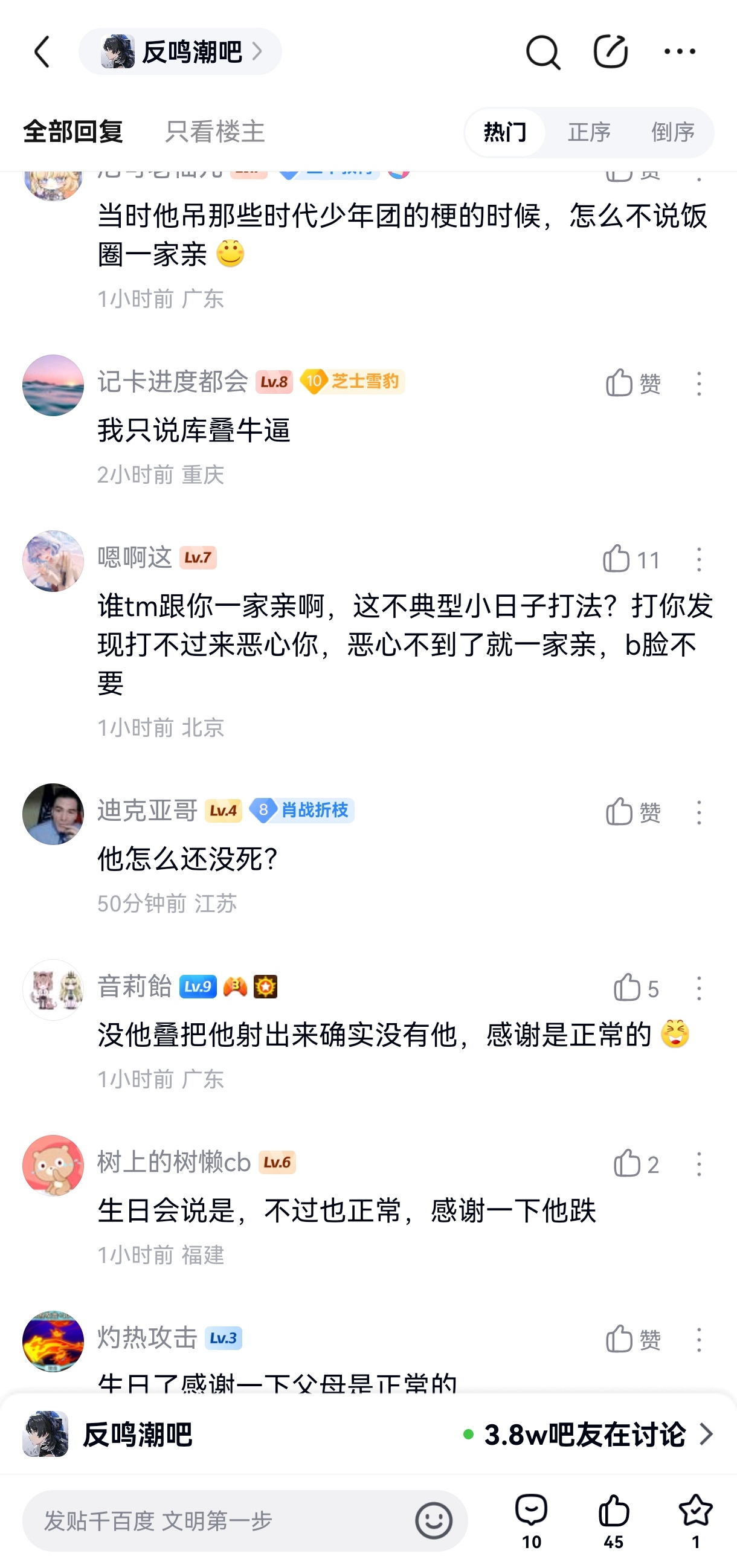The height and width of the screenshot is (1568, 737).
Task: View the 10 comments via bottom bar
Action: point(530,1521)
